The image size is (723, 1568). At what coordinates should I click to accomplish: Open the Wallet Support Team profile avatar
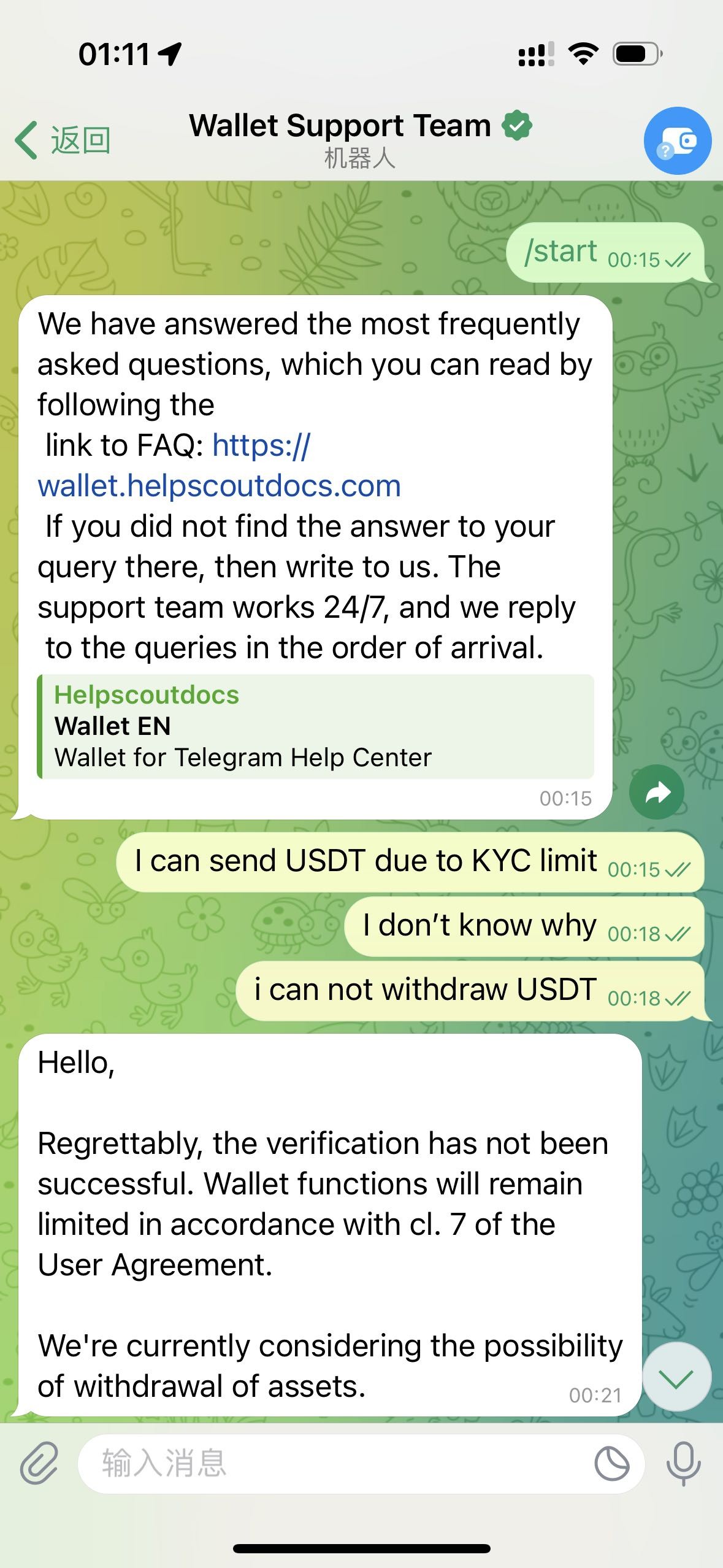[x=678, y=140]
